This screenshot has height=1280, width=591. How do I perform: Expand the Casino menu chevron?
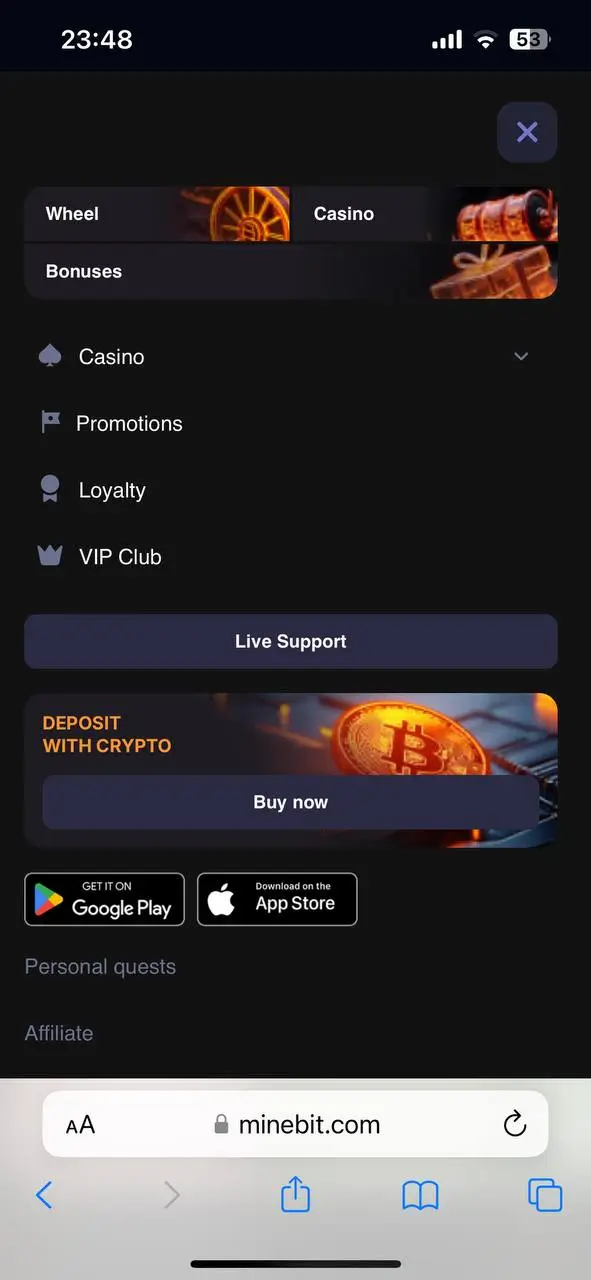pos(521,356)
